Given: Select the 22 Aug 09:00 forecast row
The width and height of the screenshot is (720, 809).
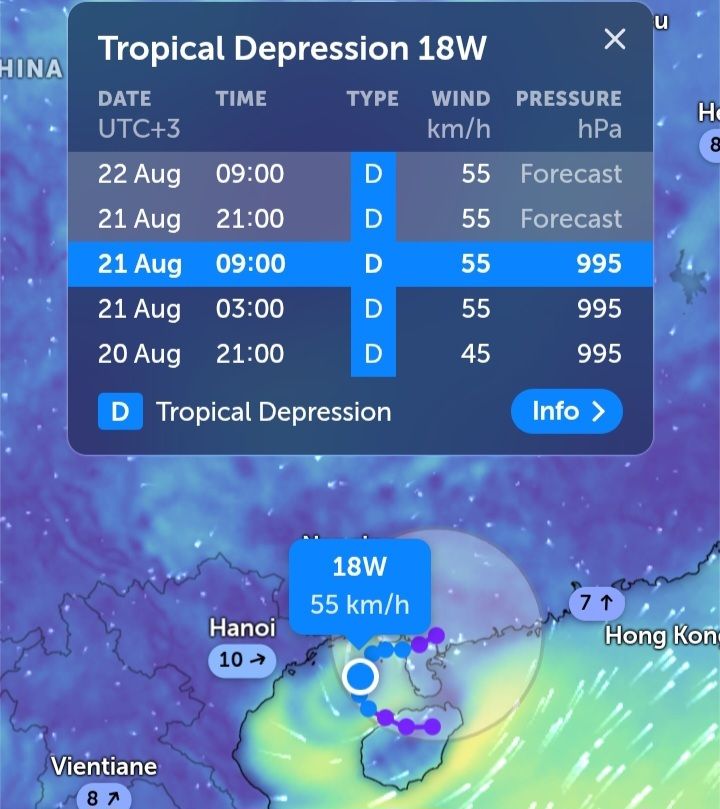Looking at the screenshot, I should [361, 174].
